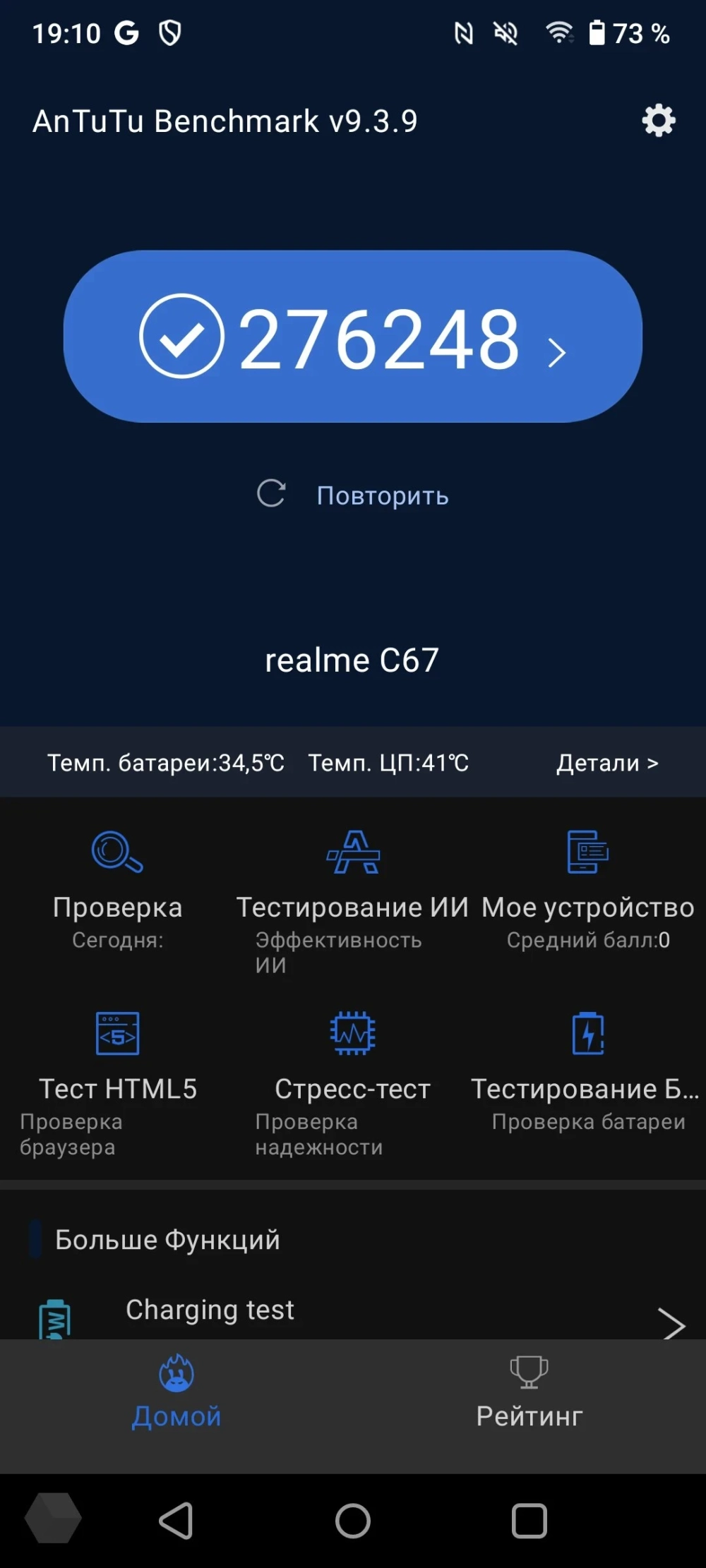Go back with system back button
Image resolution: width=706 pixels, height=1568 pixels.
coord(176,1520)
